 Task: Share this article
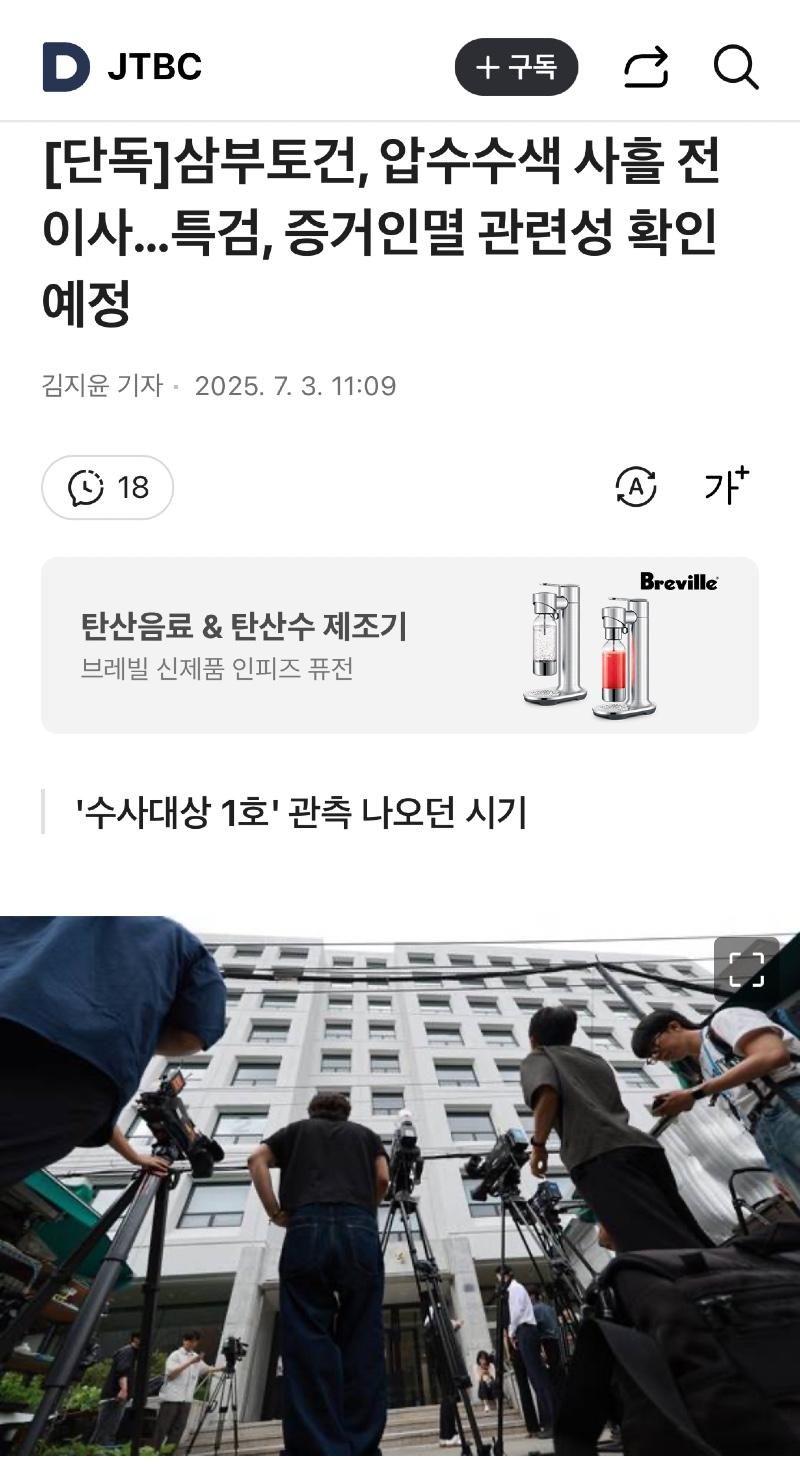[x=645, y=67]
